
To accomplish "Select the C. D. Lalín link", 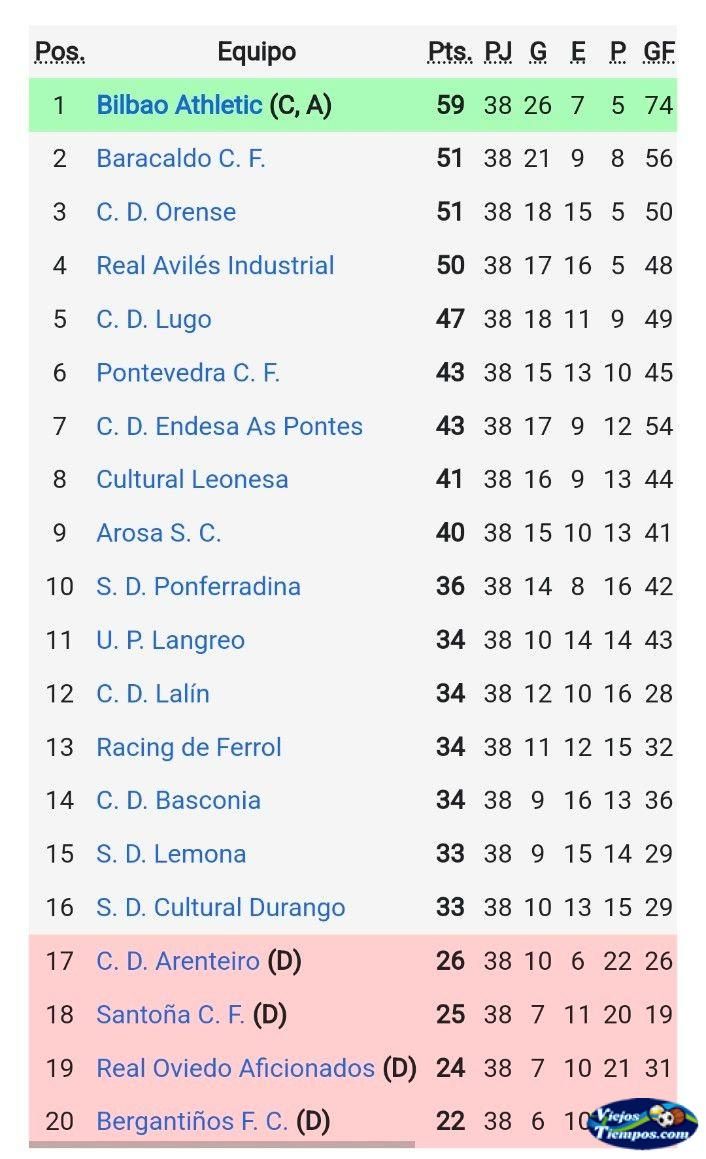I will coord(153,693).
